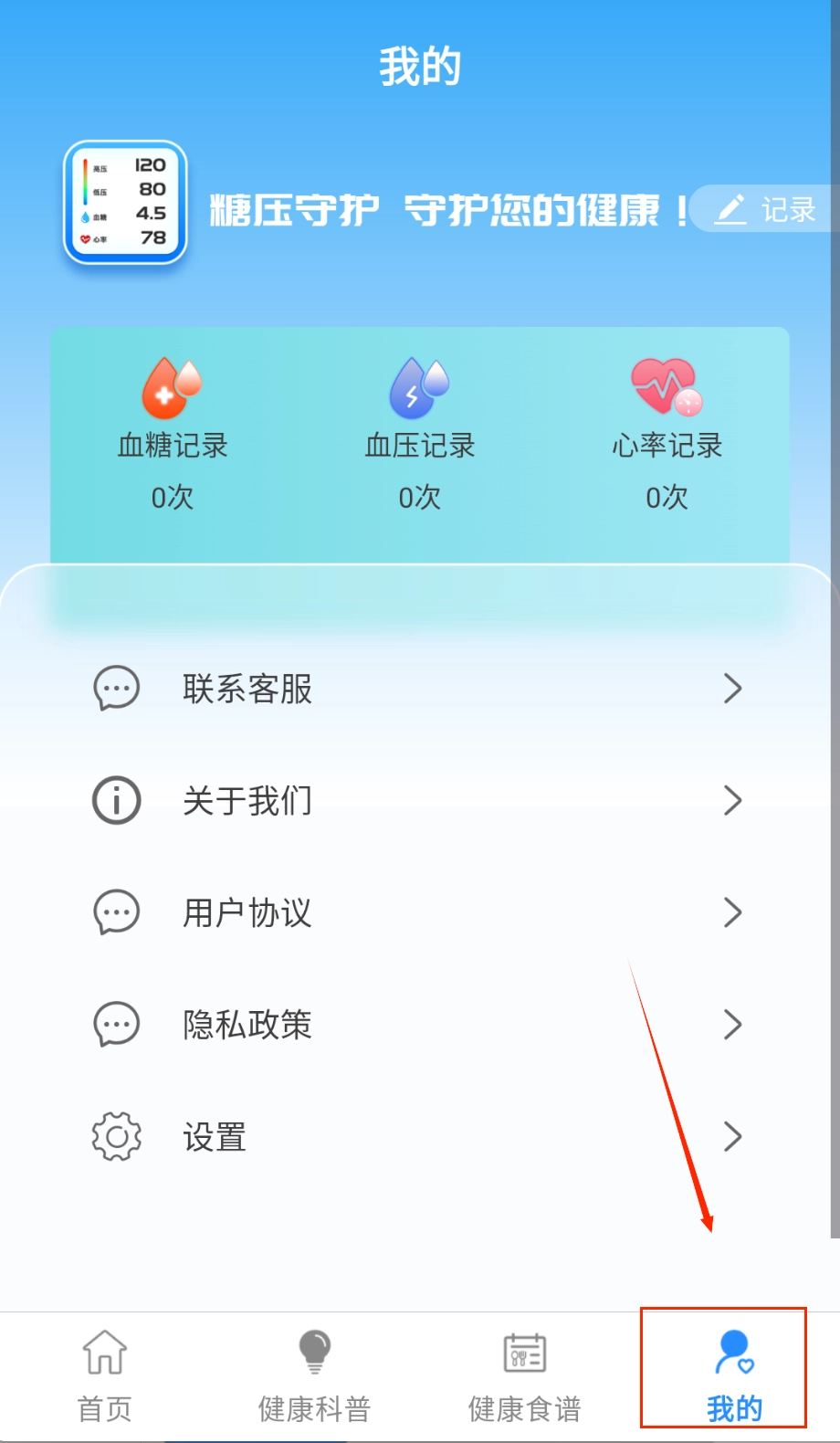The image size is (840, 1443).
Task: Open 联系客服 customer service row
Action: [x=418, y=689]
